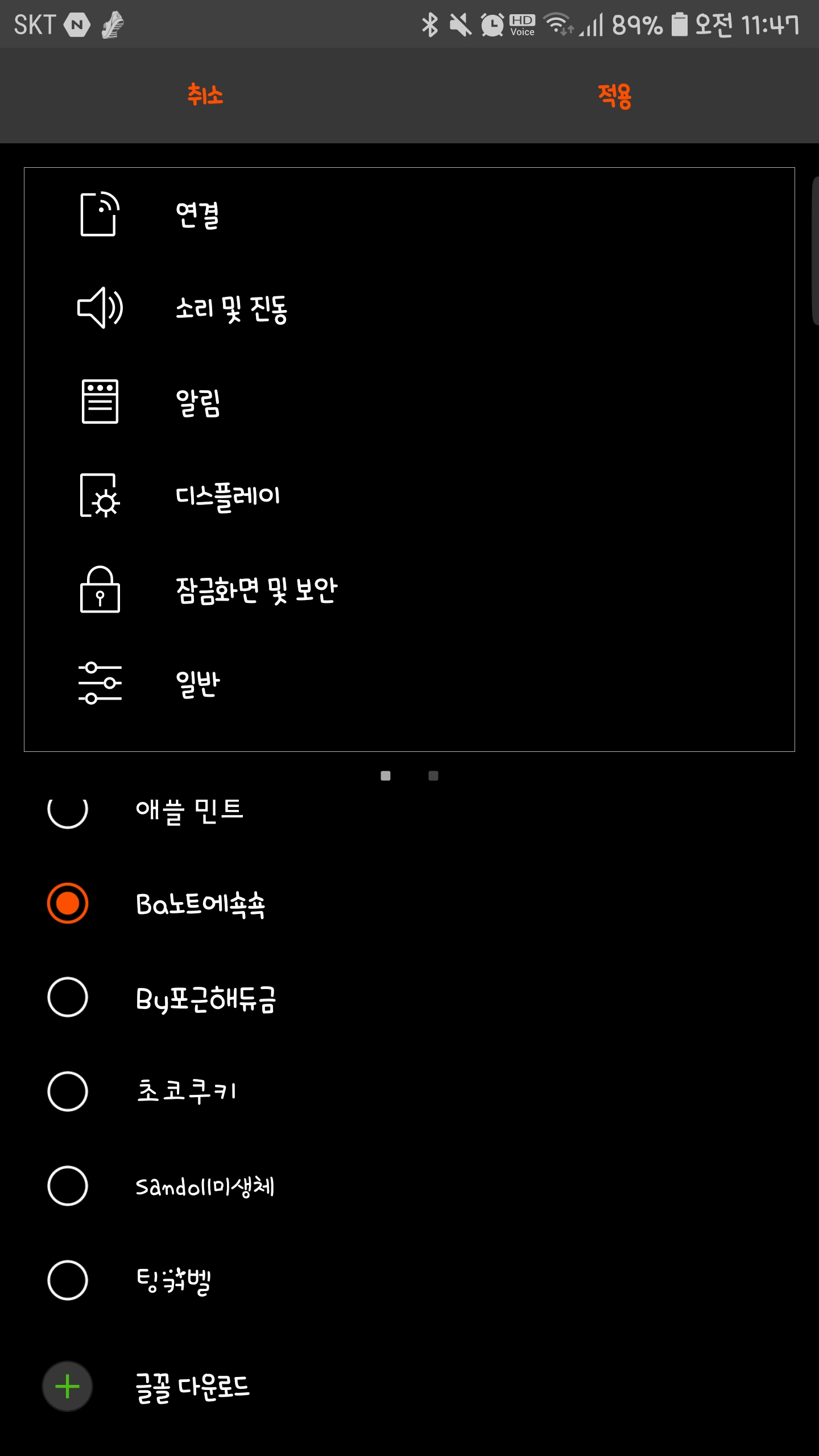Apply the selected font with 적용

614,95
